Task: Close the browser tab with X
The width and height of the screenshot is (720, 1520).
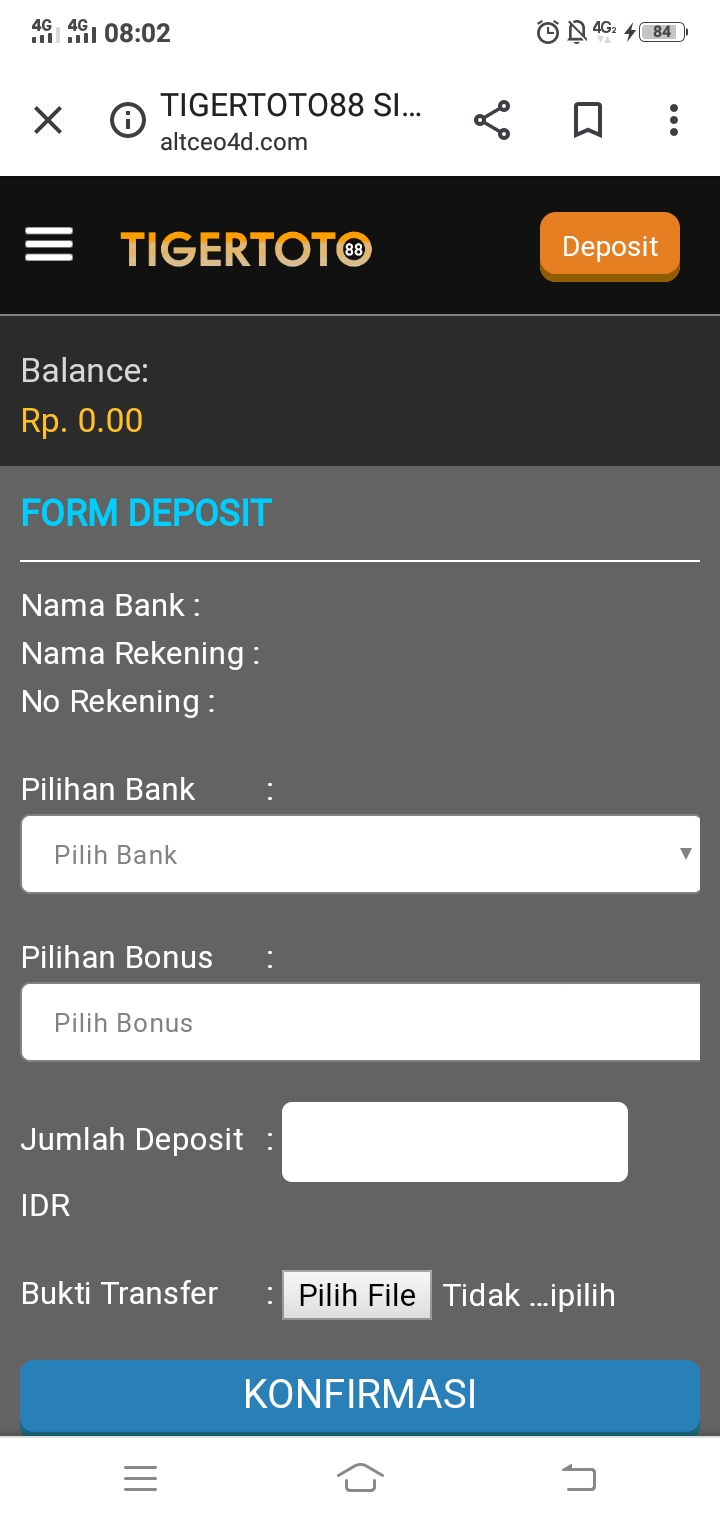Action: point(48,121)
